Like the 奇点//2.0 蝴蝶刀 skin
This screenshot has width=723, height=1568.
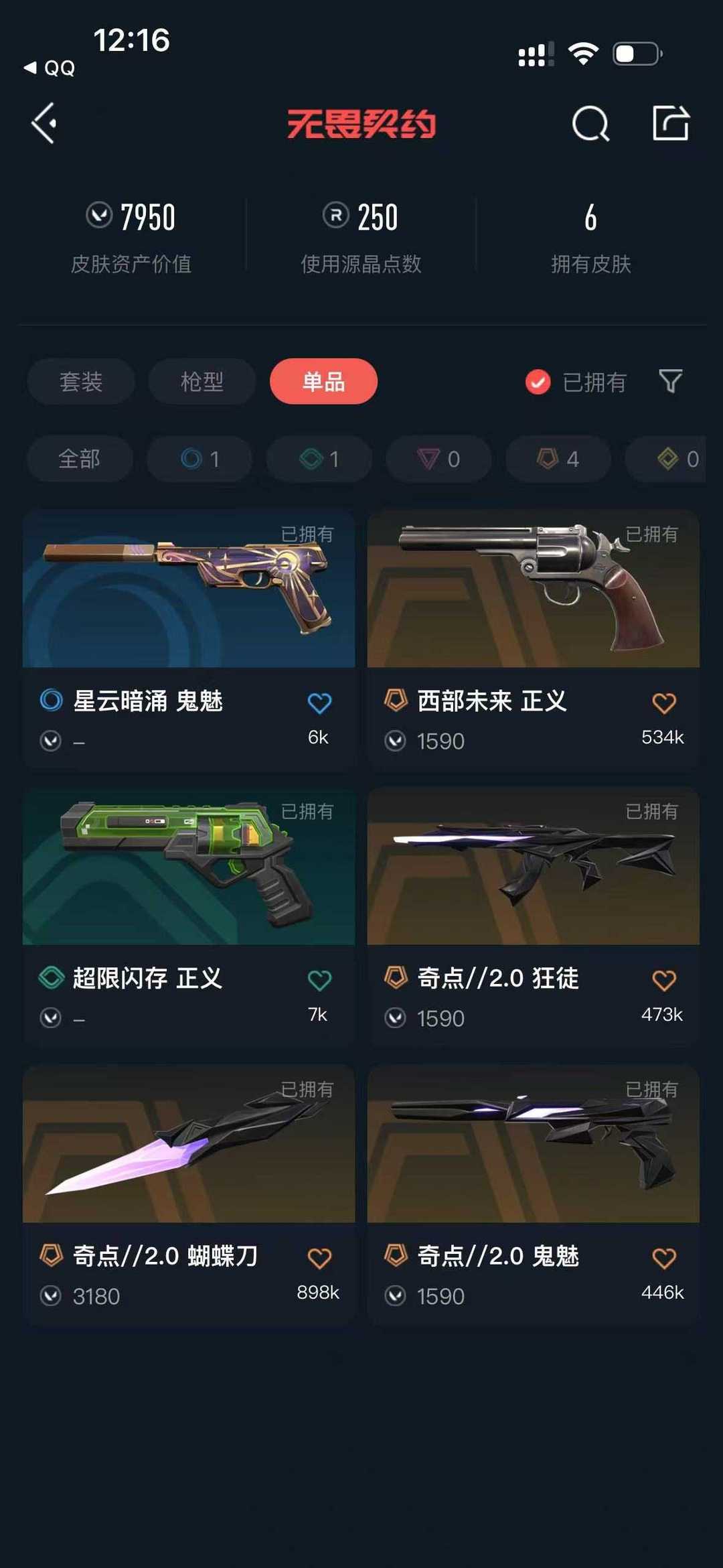point(319,1258)
